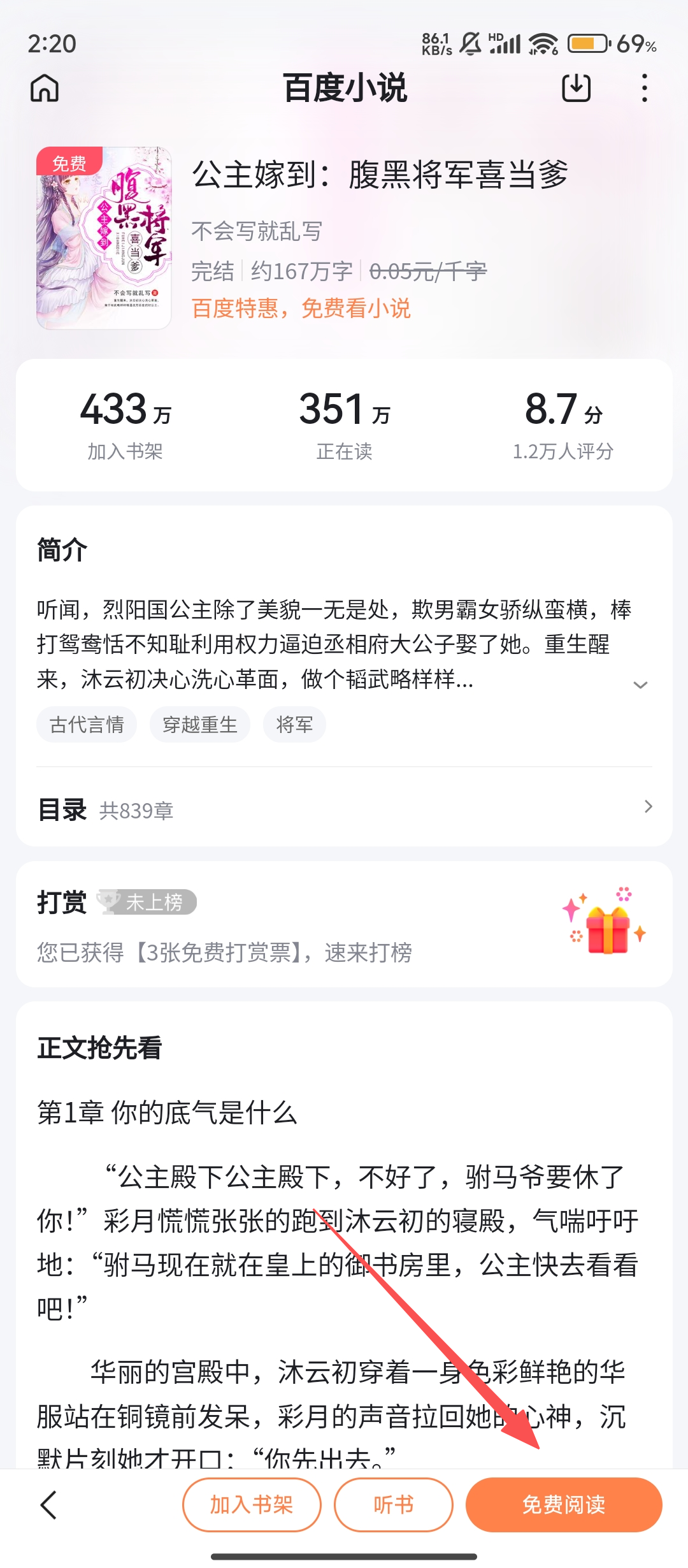Start reading with 免费阅读

tap(564, 1504)
